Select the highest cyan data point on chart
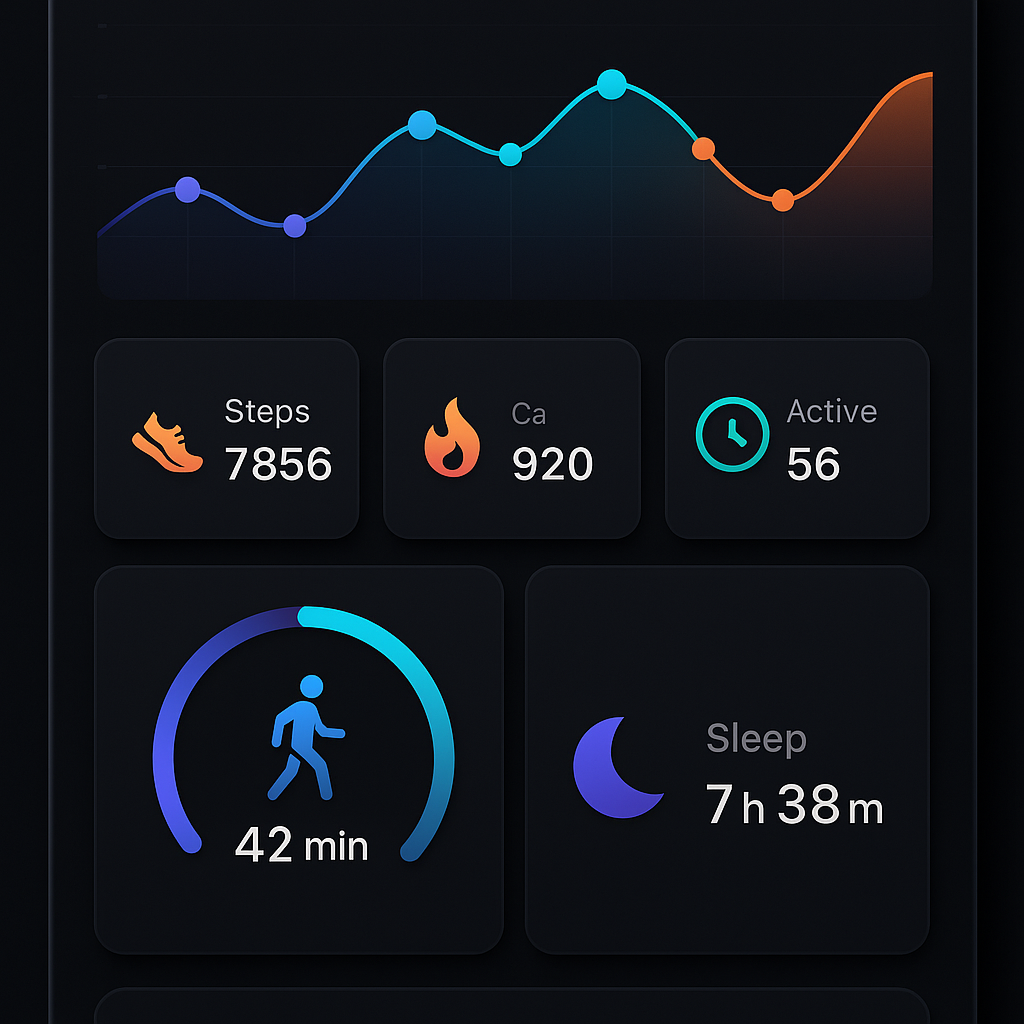 click(x=612, y=84)
